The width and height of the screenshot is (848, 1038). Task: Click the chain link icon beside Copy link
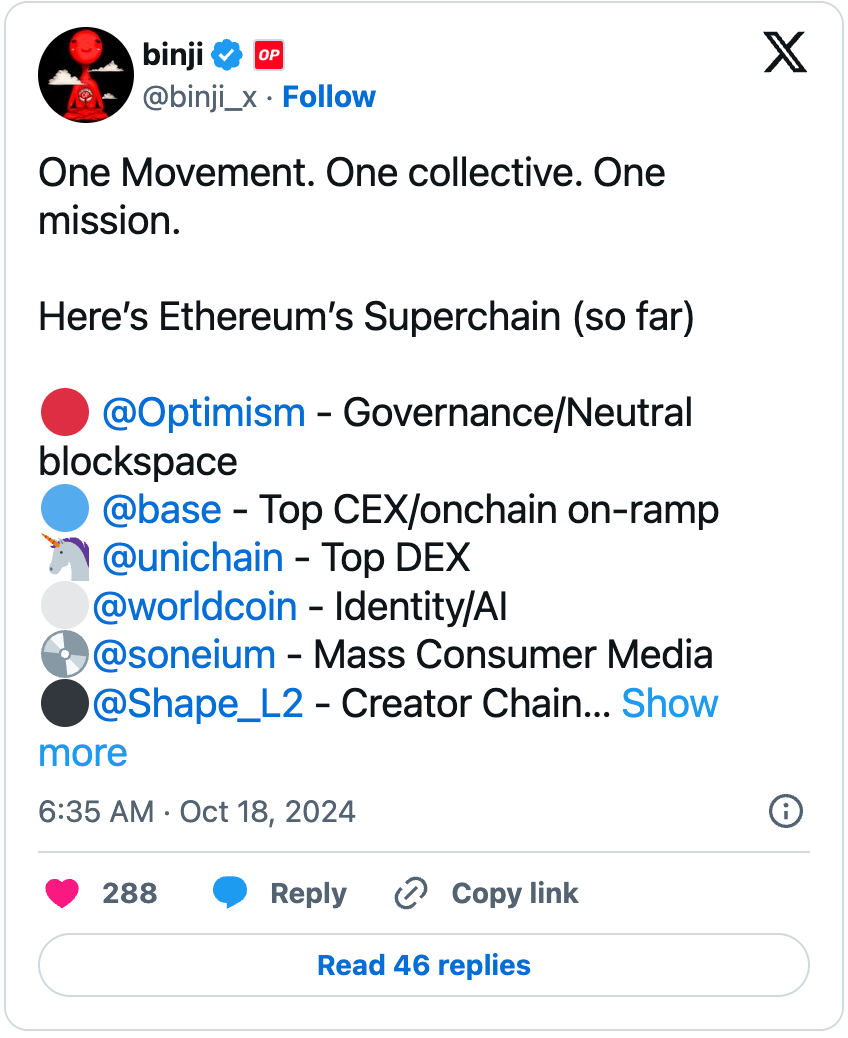point(410,893)
